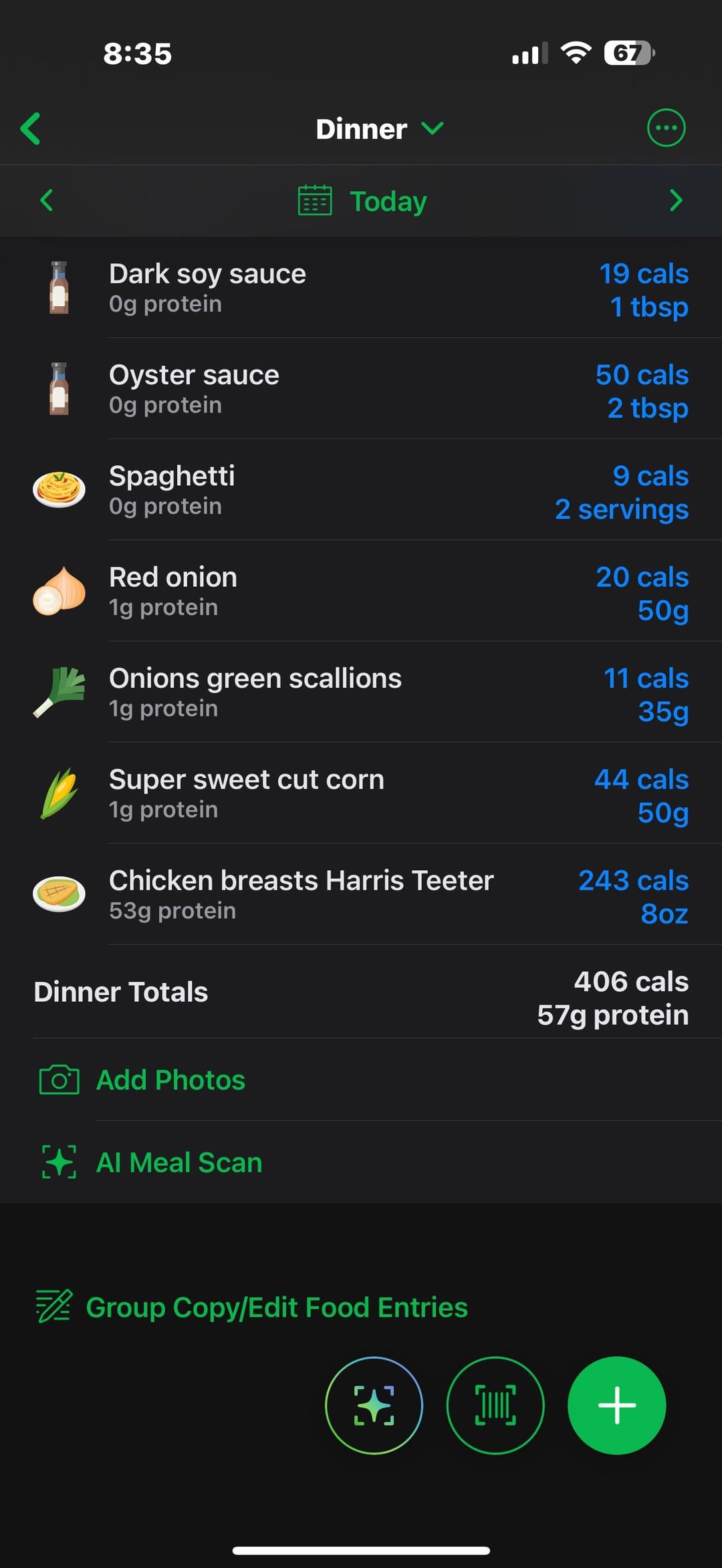Open the Dark soy sauce entry
The height and width of the screenshot is (1568, 722).
click(x=361, y=288)
